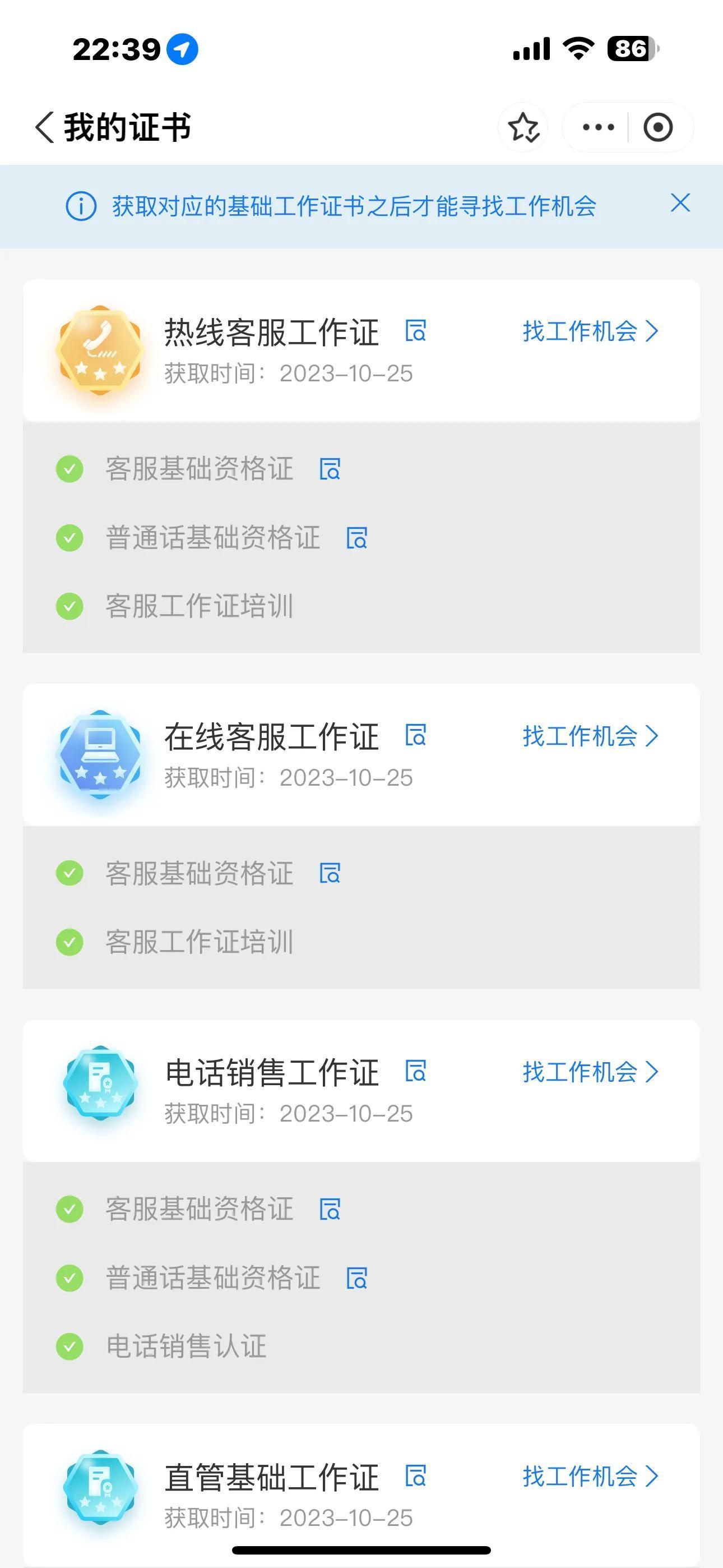Screen dimensions: 723x1568
Task: View the 在线客服工作证 certificate icon
Action: coord(416,736)
